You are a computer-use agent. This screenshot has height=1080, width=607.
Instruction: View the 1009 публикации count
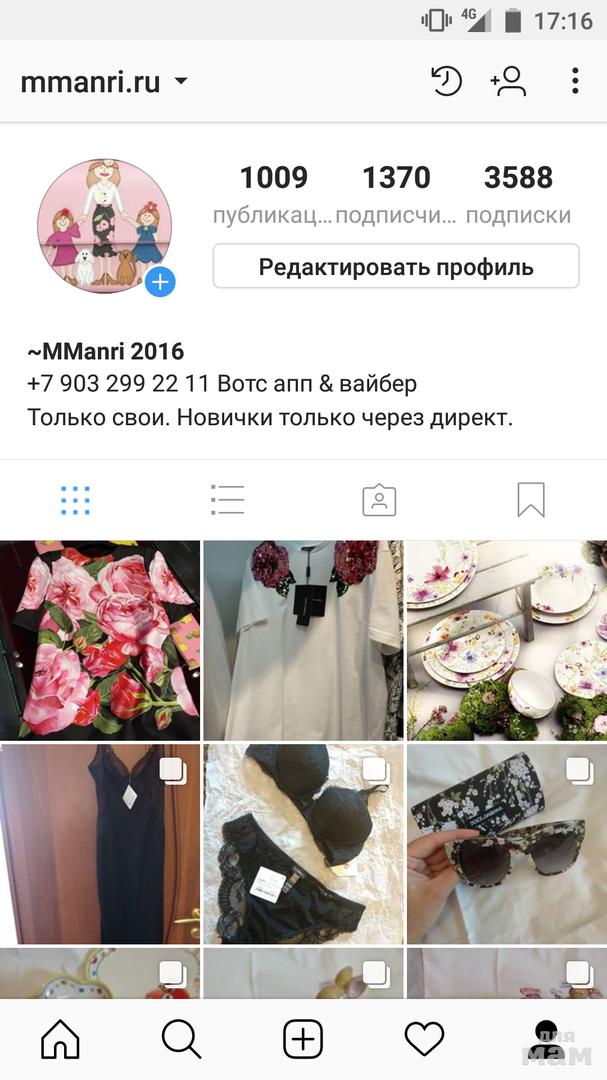click(x=273, y=193)
